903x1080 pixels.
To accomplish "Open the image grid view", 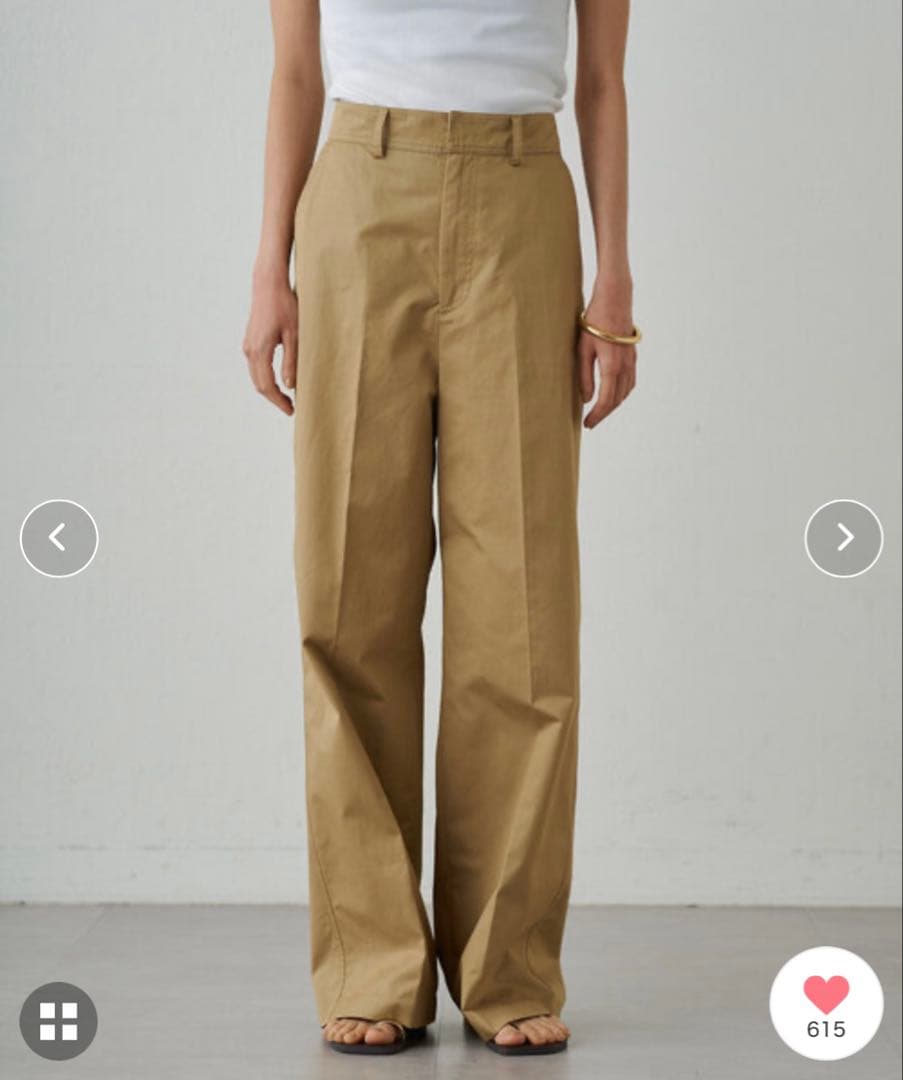I will [x=58, y=1020].
